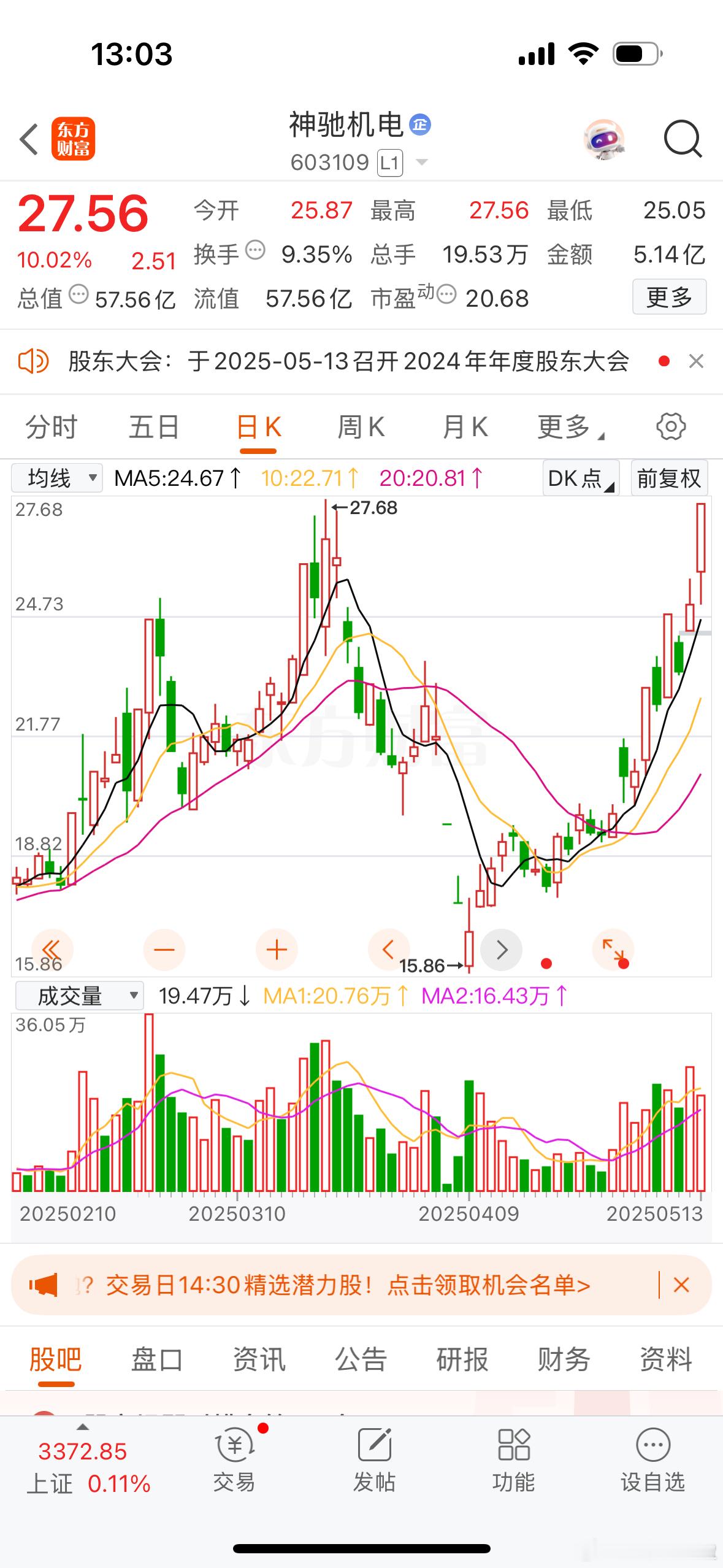Dismiss the 股东大会 announcement banner
723x1568 pixels.
coord(696,361)
